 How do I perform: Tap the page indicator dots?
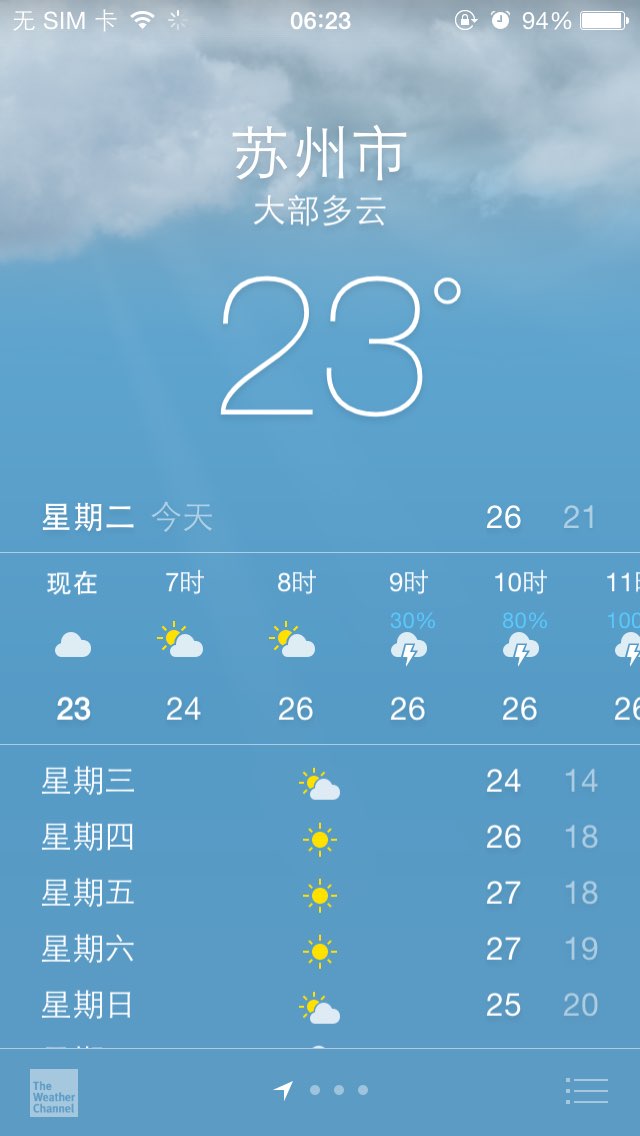click(x=321, y=1090)
